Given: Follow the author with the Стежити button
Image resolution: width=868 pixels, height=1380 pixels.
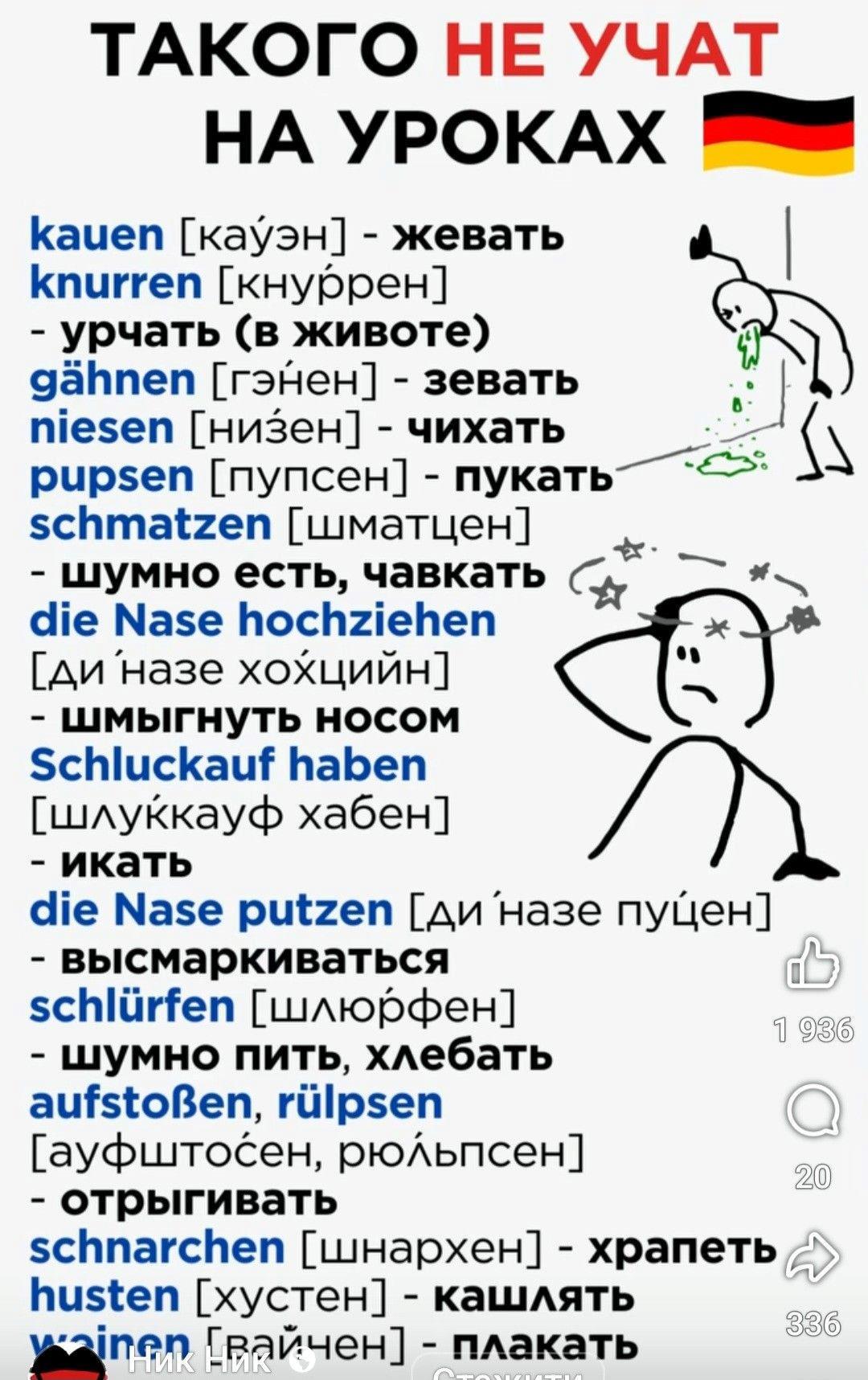Looking at the screenshot, I should [506, 1369].
